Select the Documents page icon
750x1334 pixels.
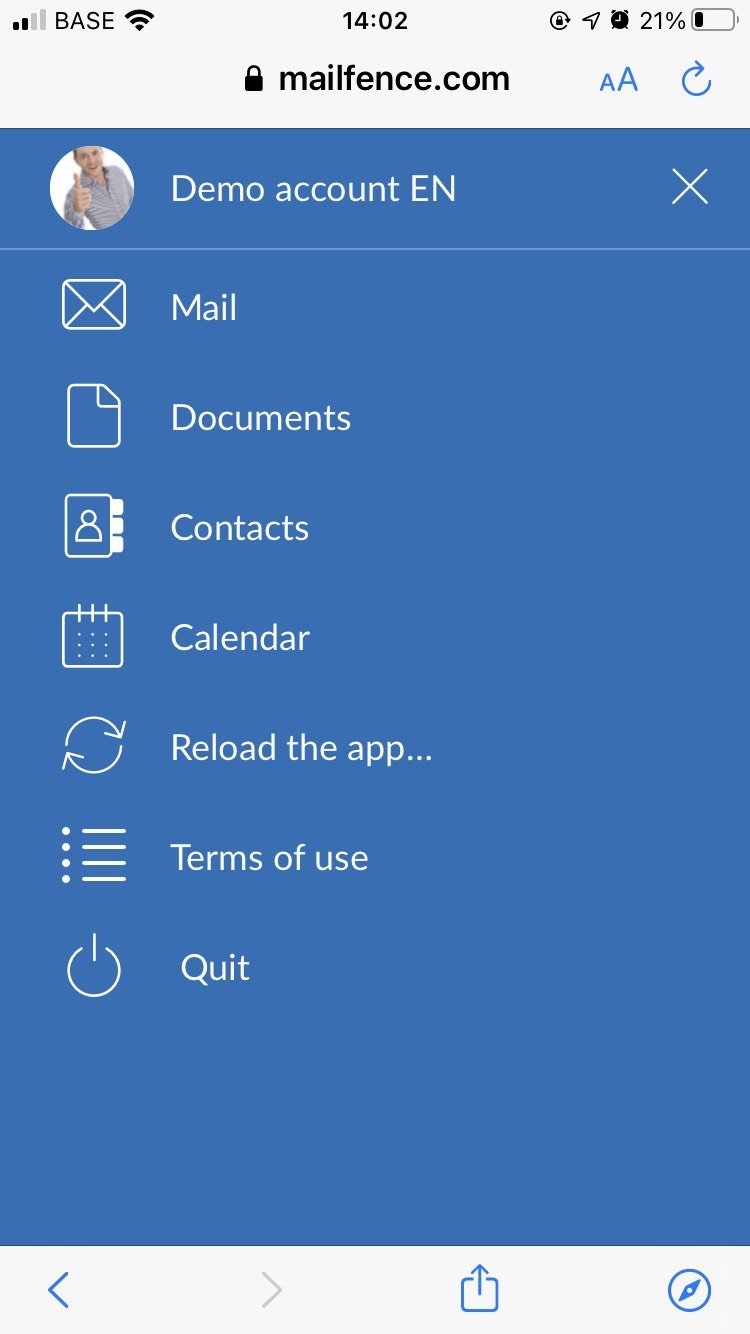tap(93, 416)
